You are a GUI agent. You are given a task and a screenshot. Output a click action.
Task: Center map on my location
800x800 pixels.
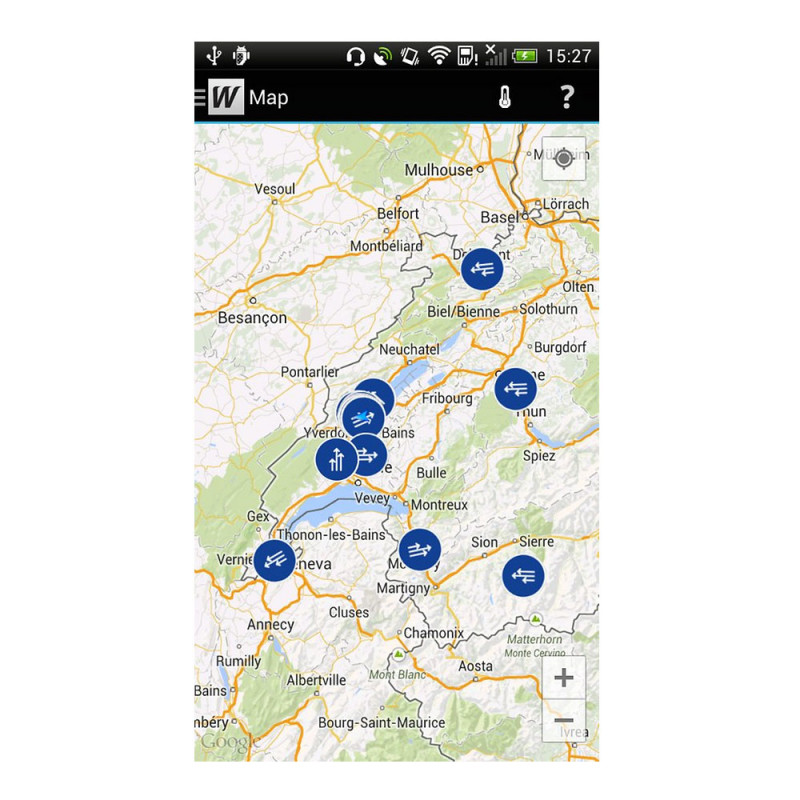563,159
